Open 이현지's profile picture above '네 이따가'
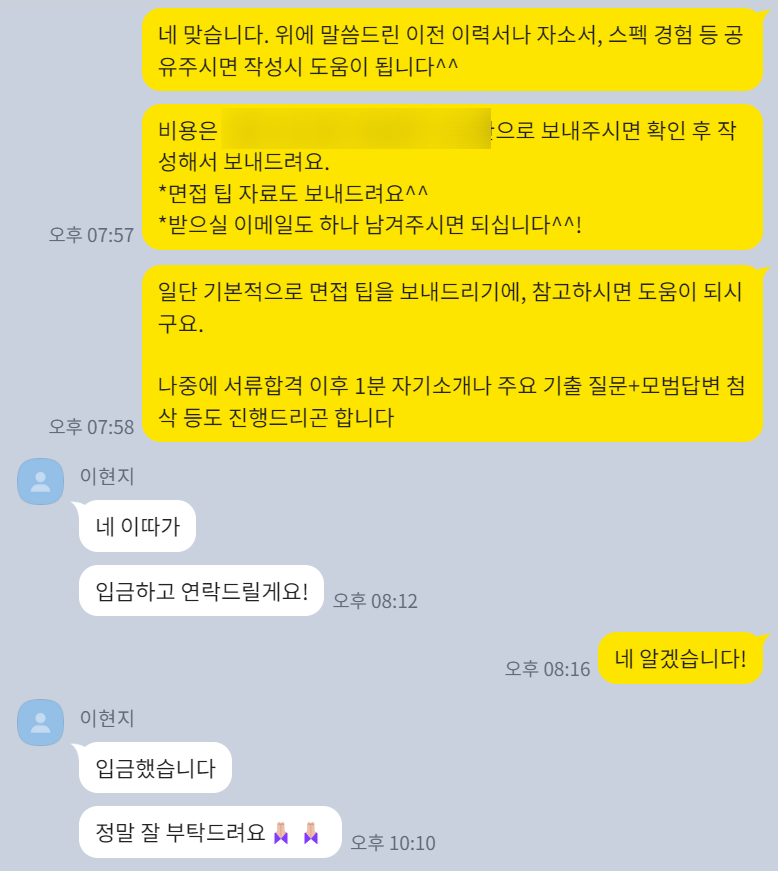This screenshot has height=871, width=778. (x=41, y=481)
